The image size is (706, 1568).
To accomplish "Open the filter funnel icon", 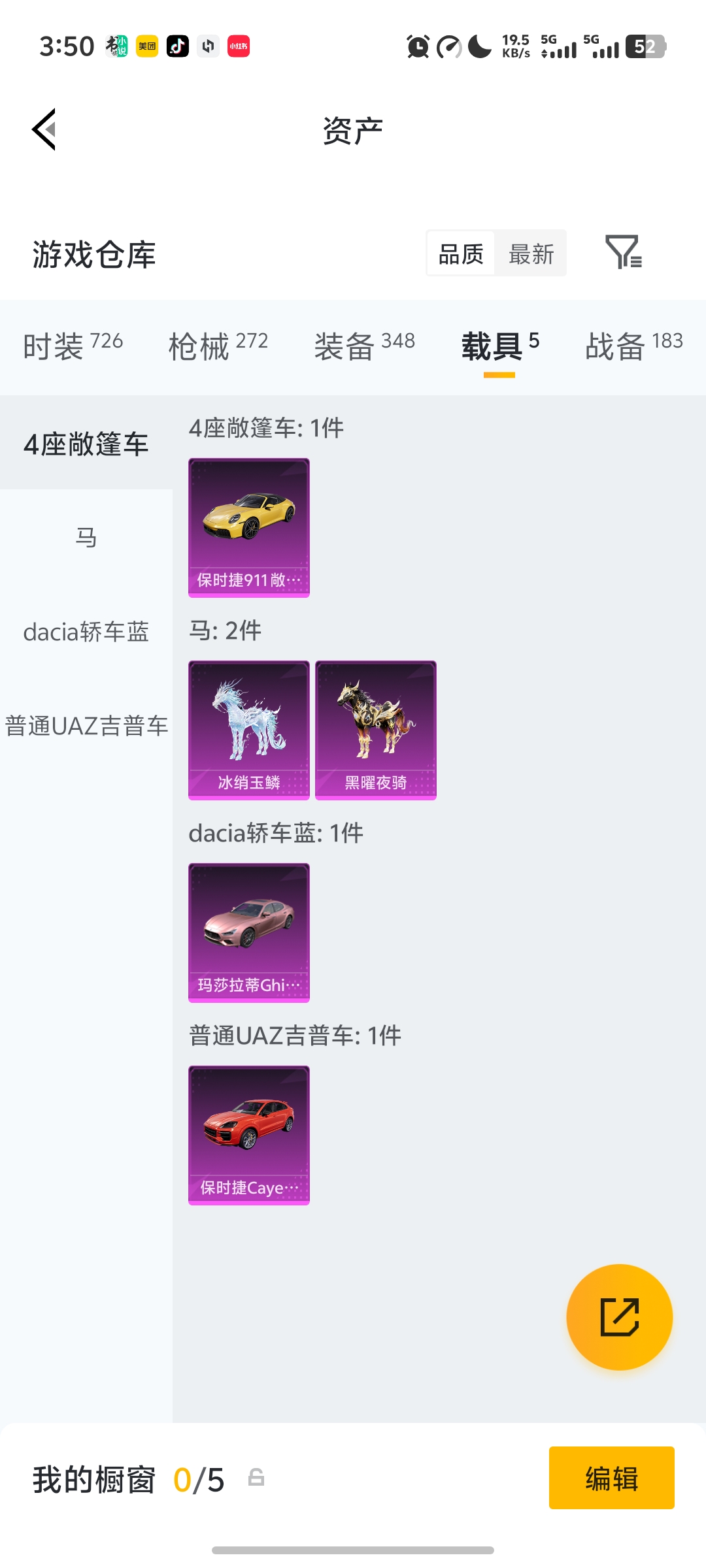I will click(x=623, y=253).
